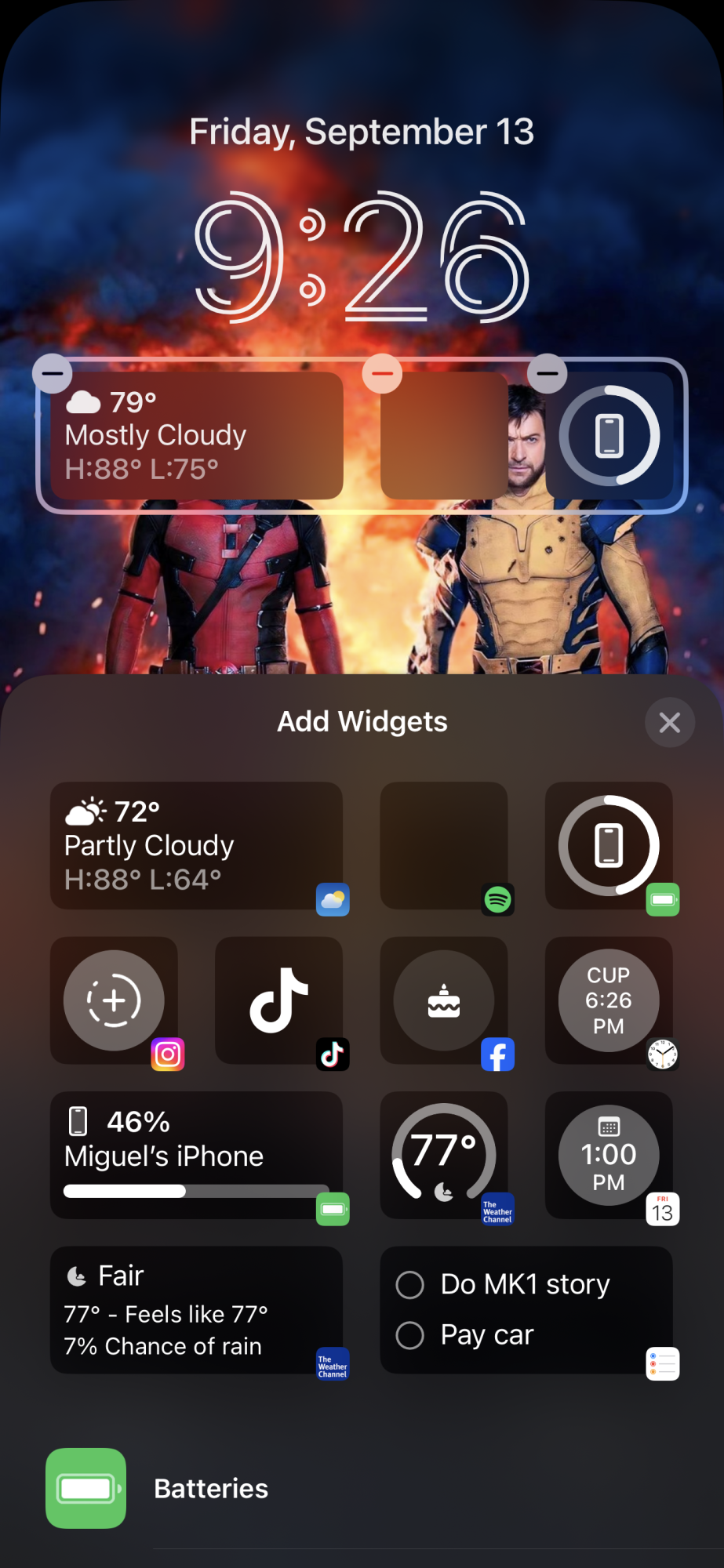Close the Add Widgets panel
This screenshot has height=1568, width=724.
pyautogui.click(x=669, y=722)
